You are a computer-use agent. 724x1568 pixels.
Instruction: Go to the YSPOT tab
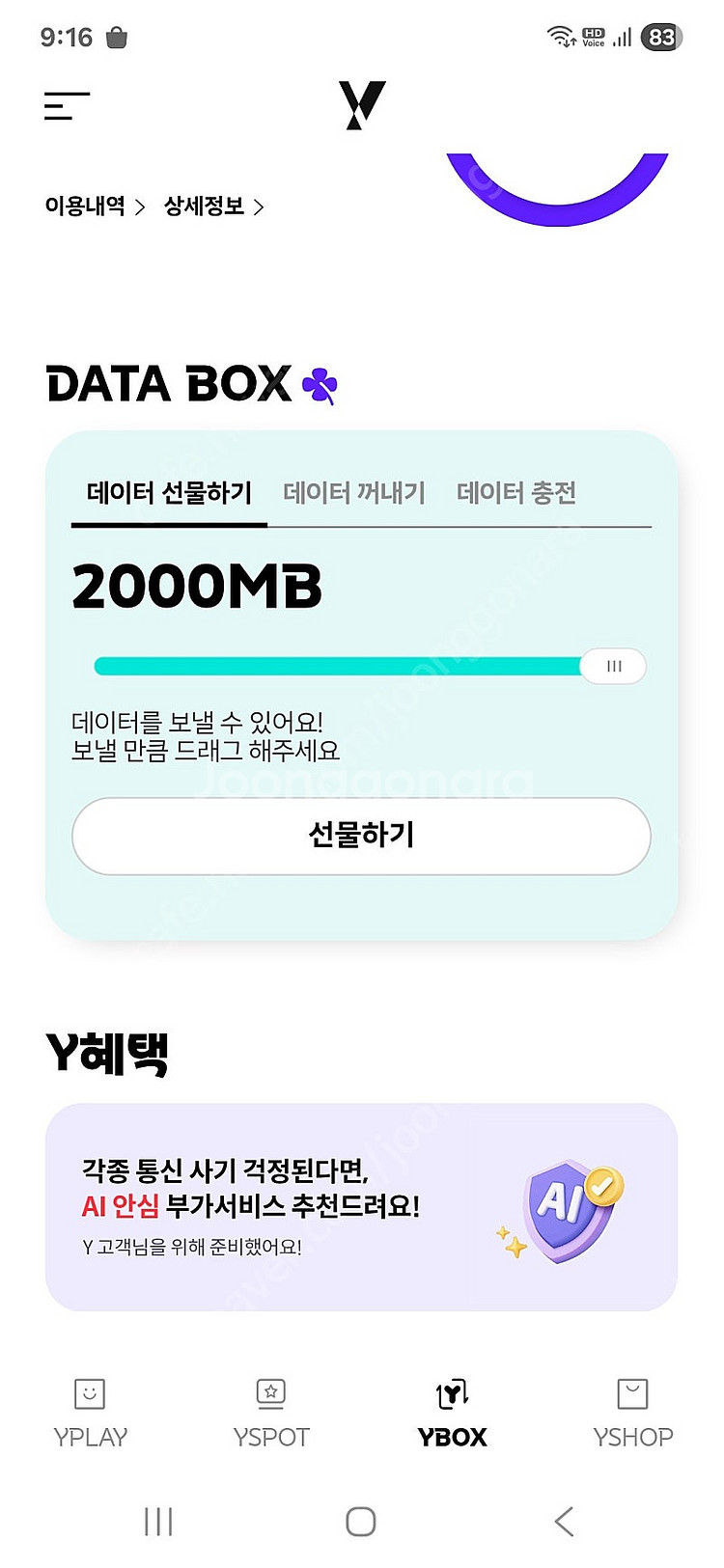point(271,1413)
